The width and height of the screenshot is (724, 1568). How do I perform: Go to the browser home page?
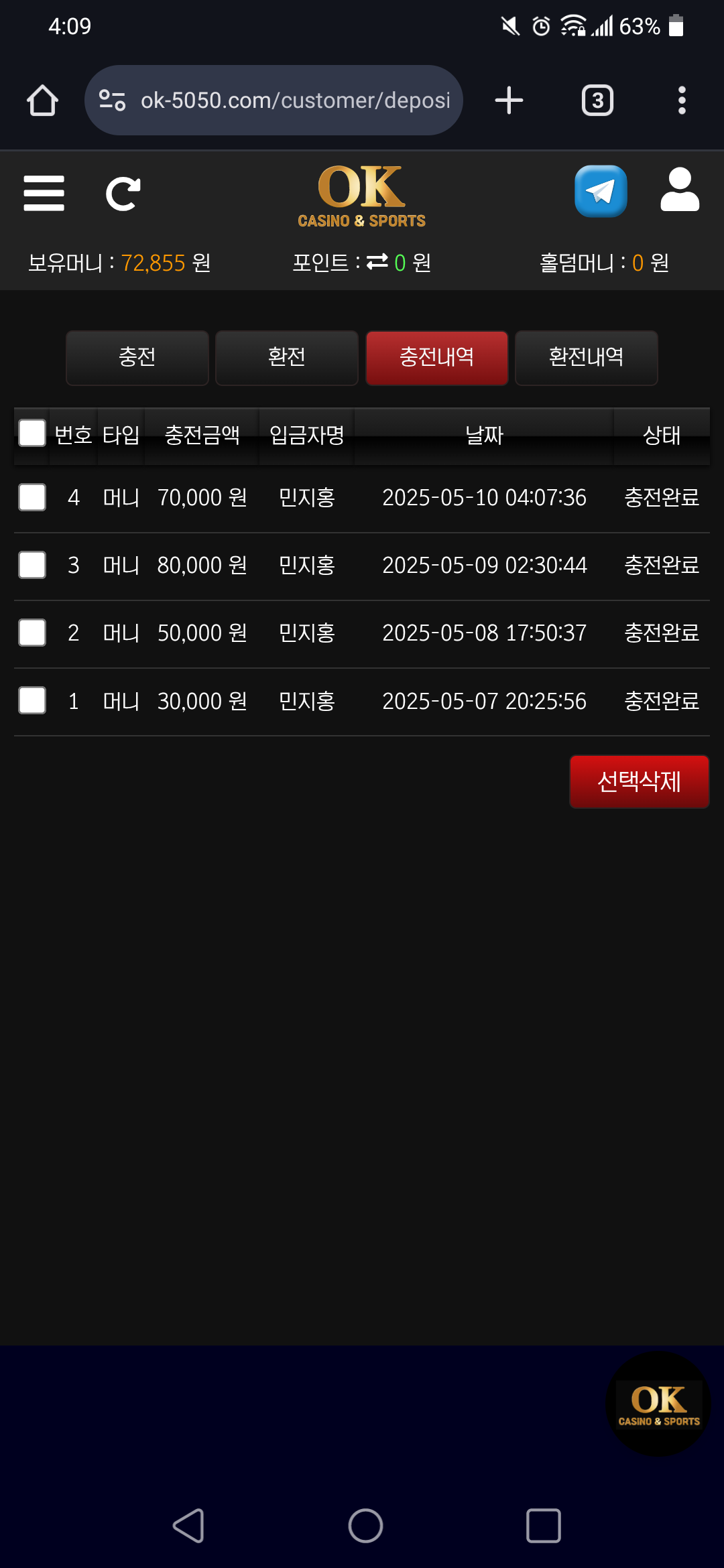(43, 101)
